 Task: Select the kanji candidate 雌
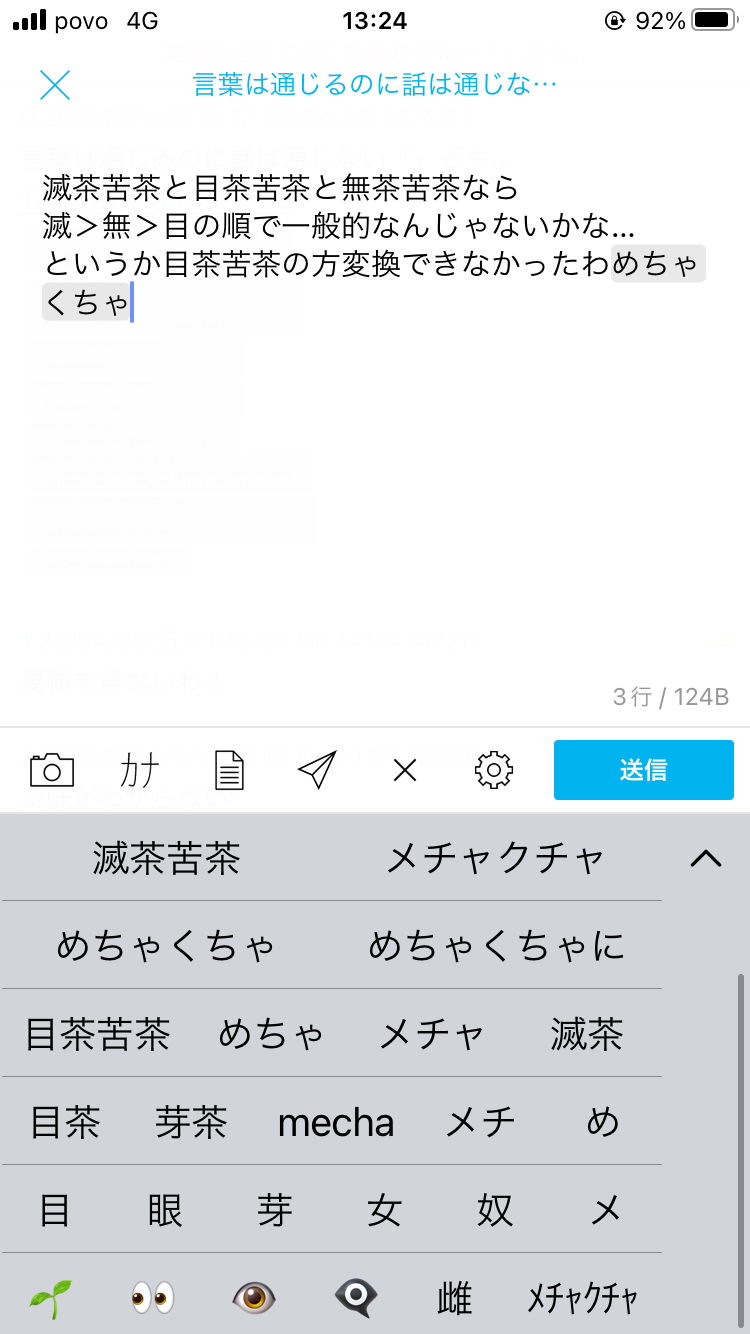(x=455, y=1299)
